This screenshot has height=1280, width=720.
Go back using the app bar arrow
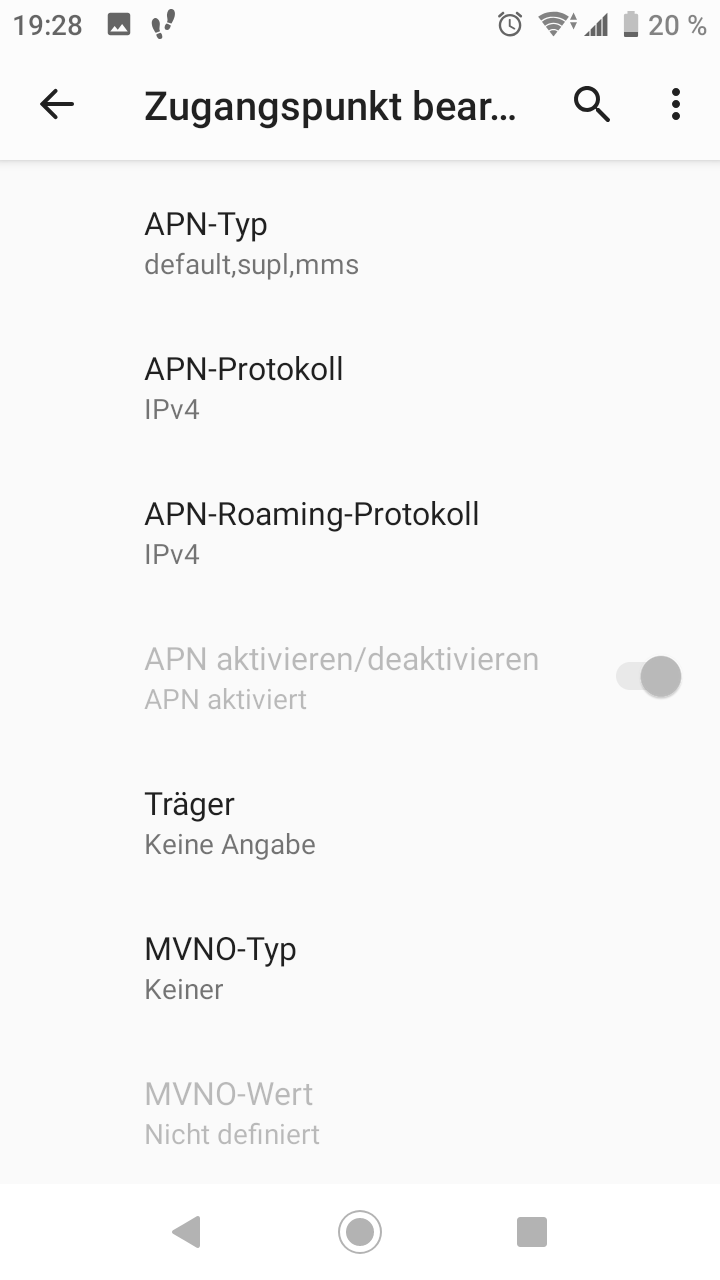click(x=57, y=104)
